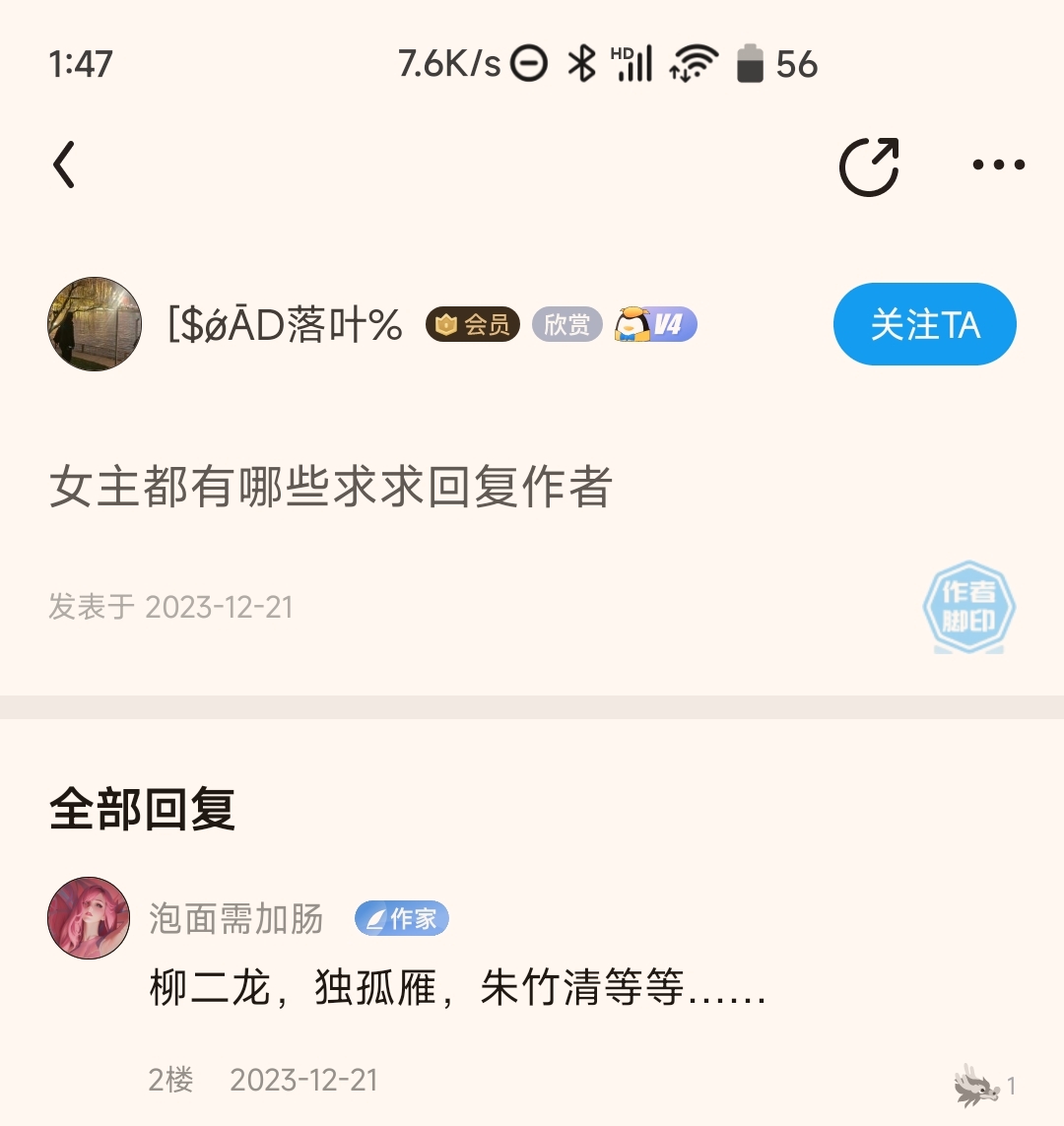The height and width of the screenshot is (1126, 1064).
Task: View the username 泡面需加肠 profile
Action: 236,918
